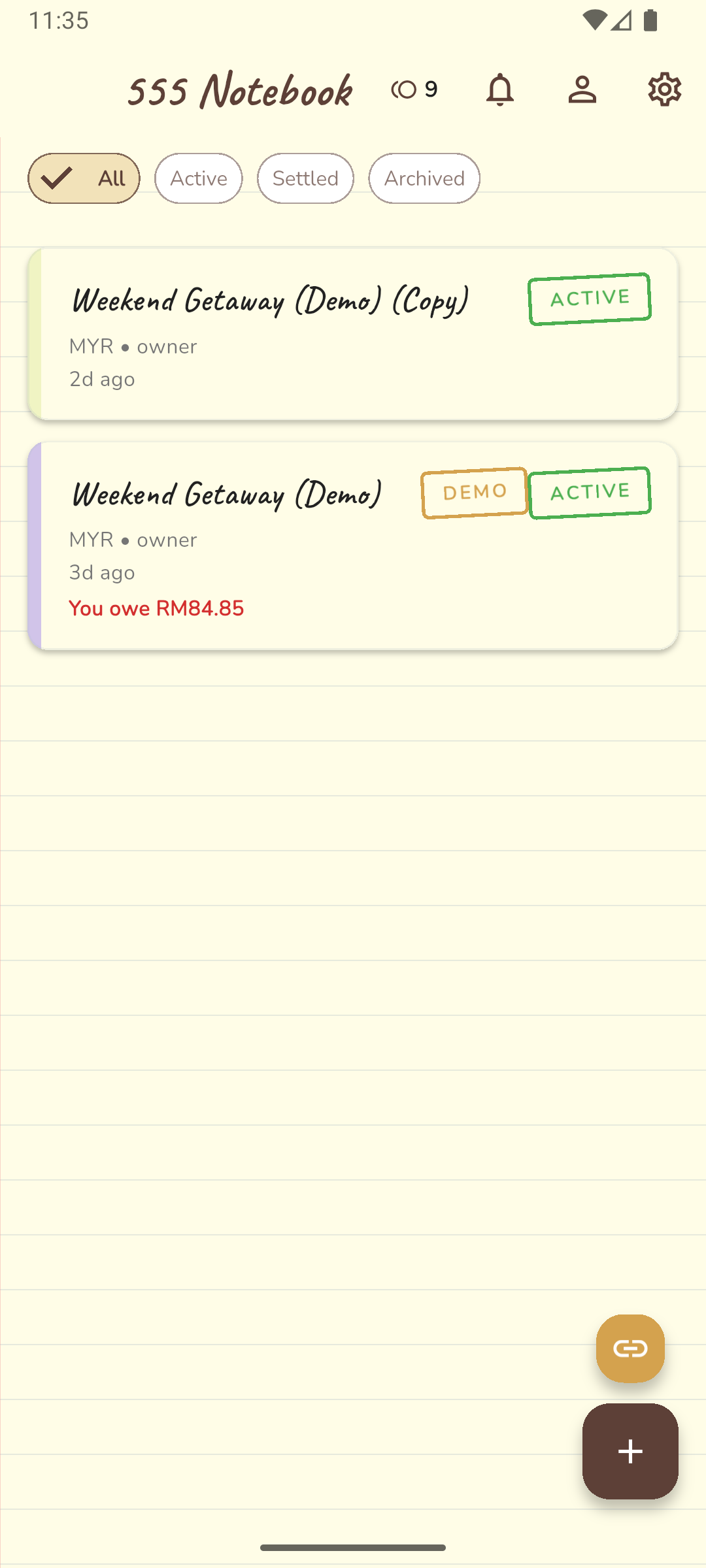
Task: Tap the ACTIVE badge on the Copy notebook
Action: [589, 298]
